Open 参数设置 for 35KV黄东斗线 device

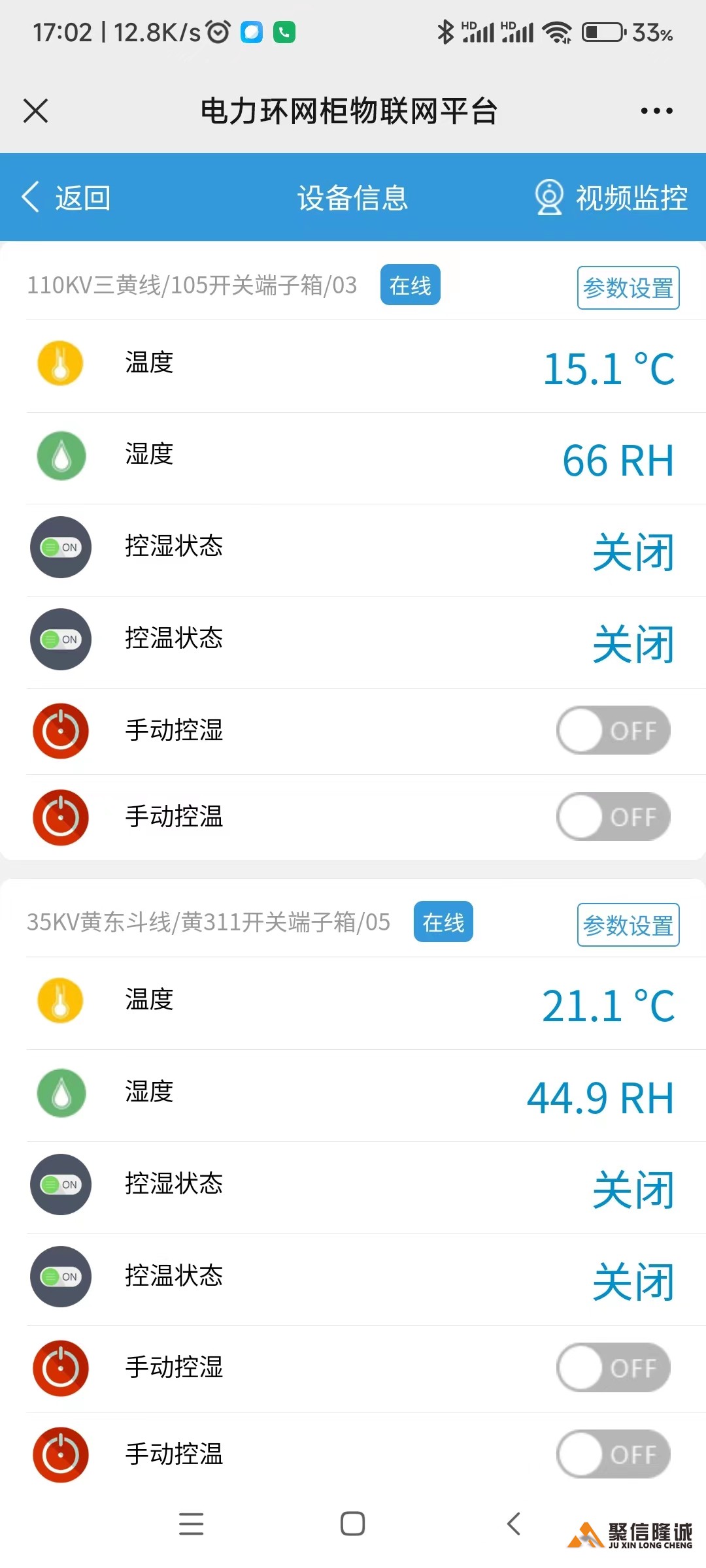(628, 925)
